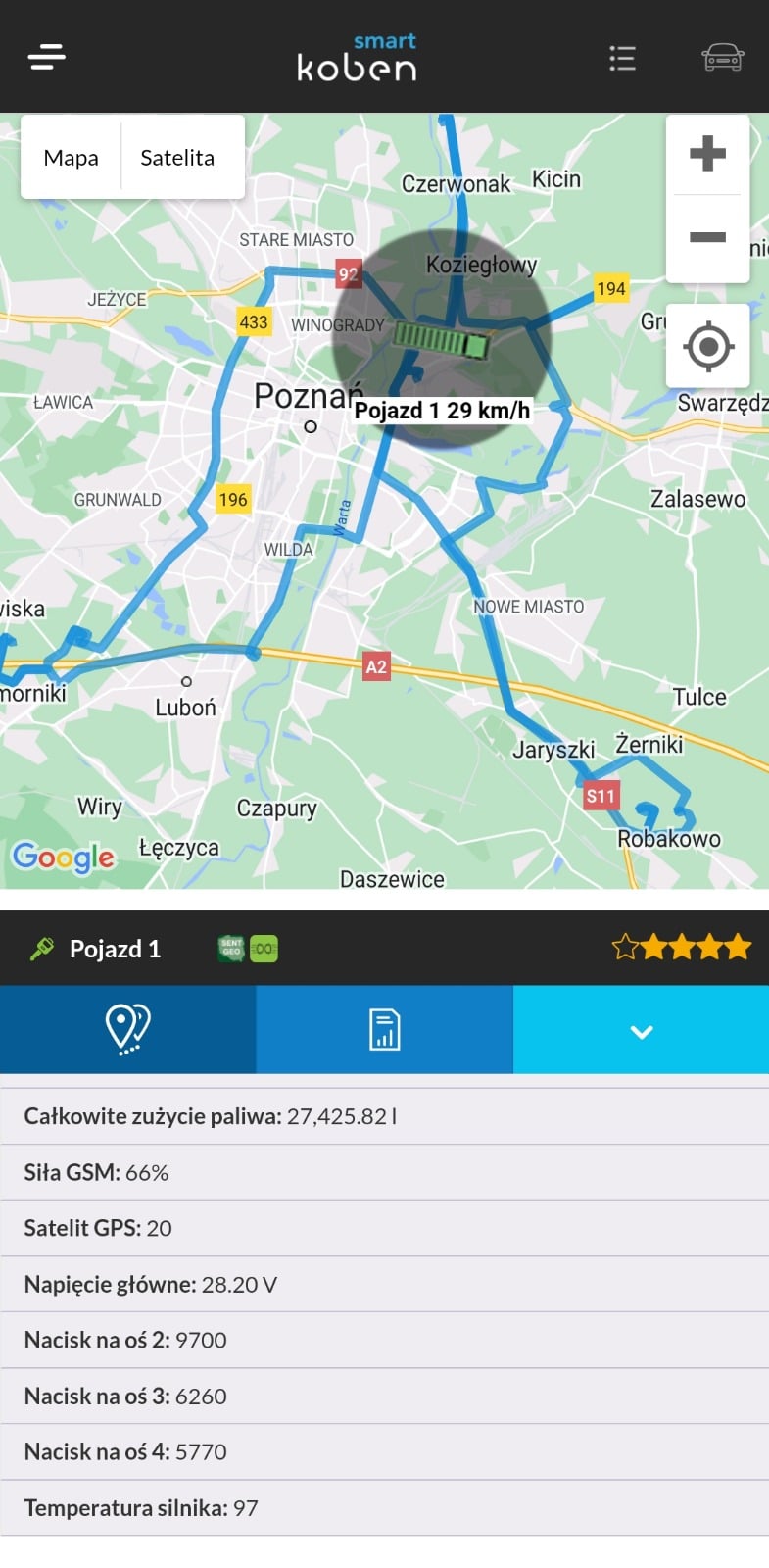Open the hamburger drawer menu
The image size is (769, 1568).
pyautogui.click(x=46, y=57)
